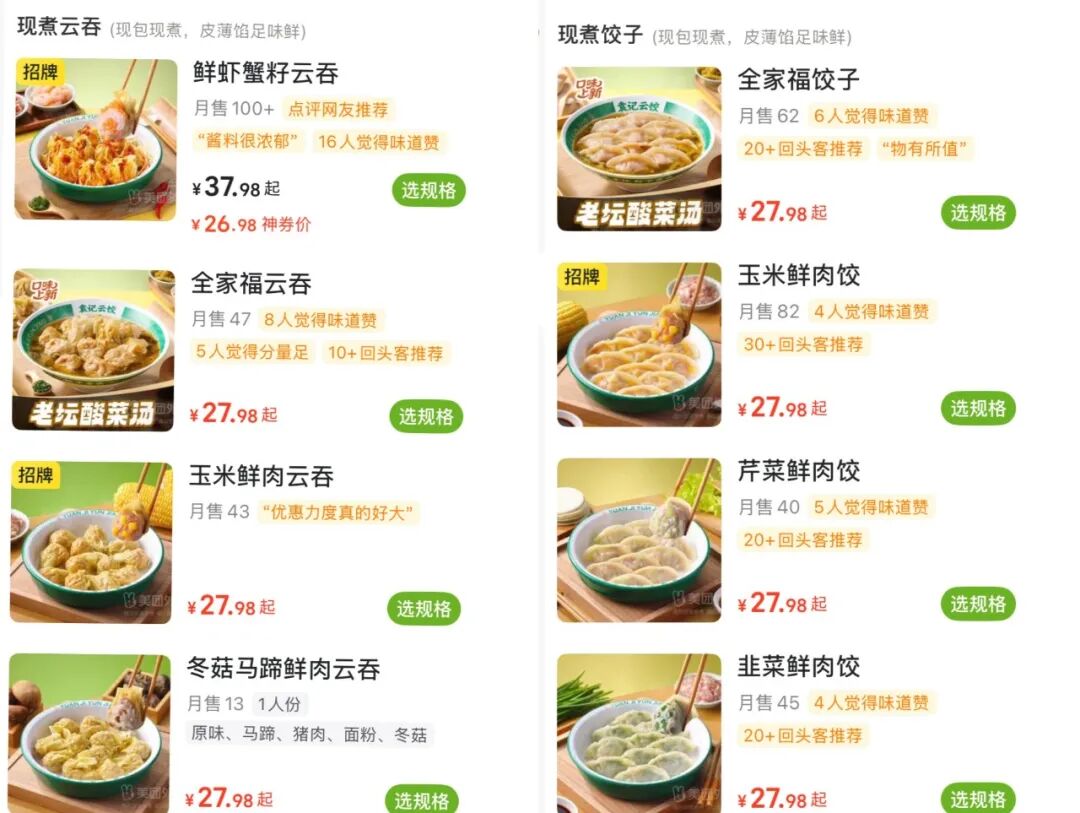Open the 全家福饺子 dish photo

(x=639, y=149)
